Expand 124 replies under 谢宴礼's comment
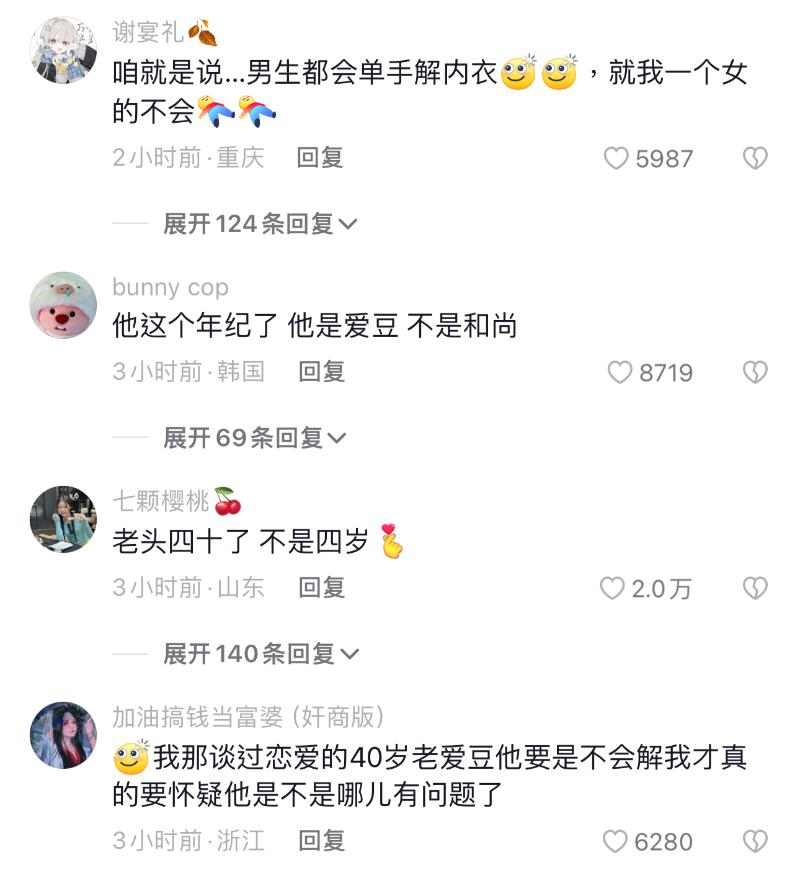This screenshot has width=800, height=878. click(260, 224)
